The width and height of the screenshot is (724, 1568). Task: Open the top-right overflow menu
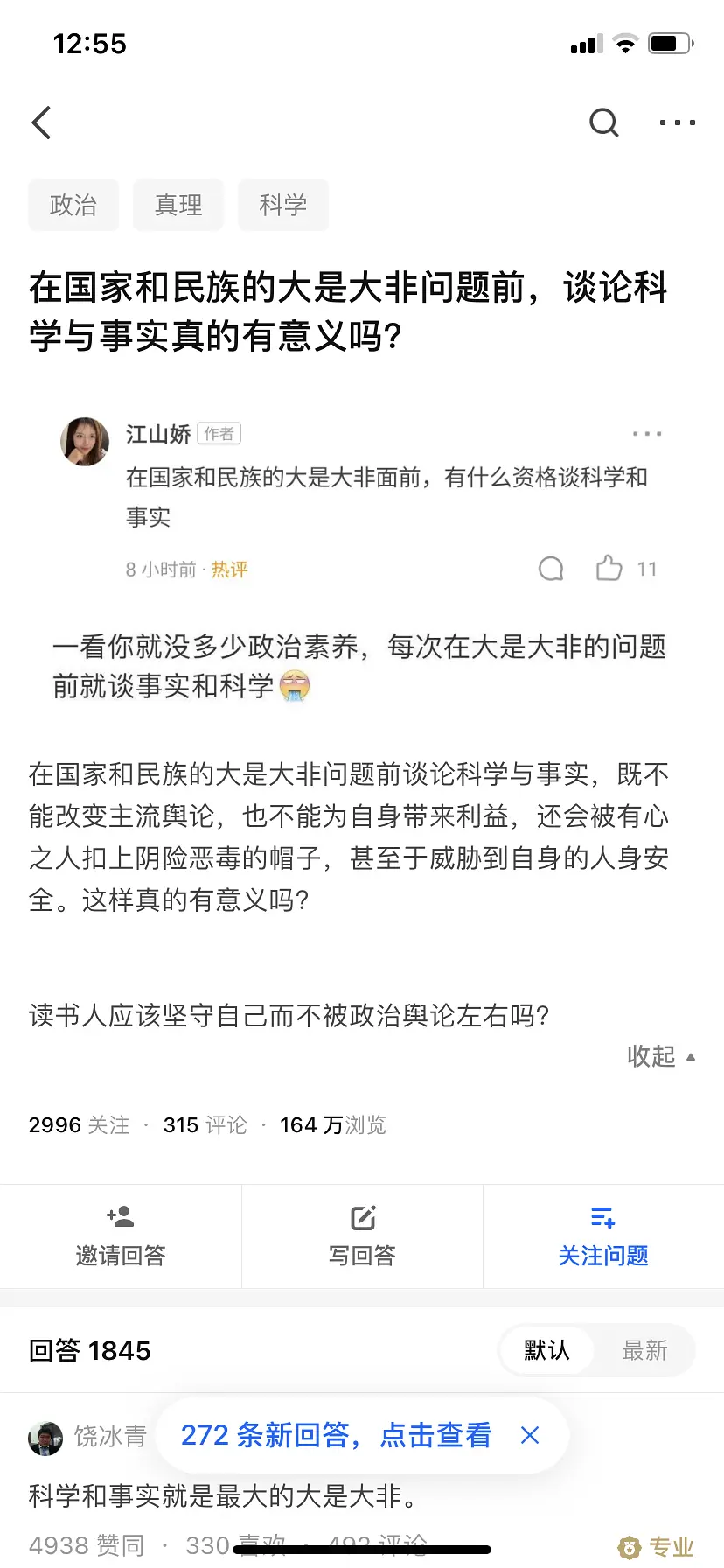pos(677,123)
